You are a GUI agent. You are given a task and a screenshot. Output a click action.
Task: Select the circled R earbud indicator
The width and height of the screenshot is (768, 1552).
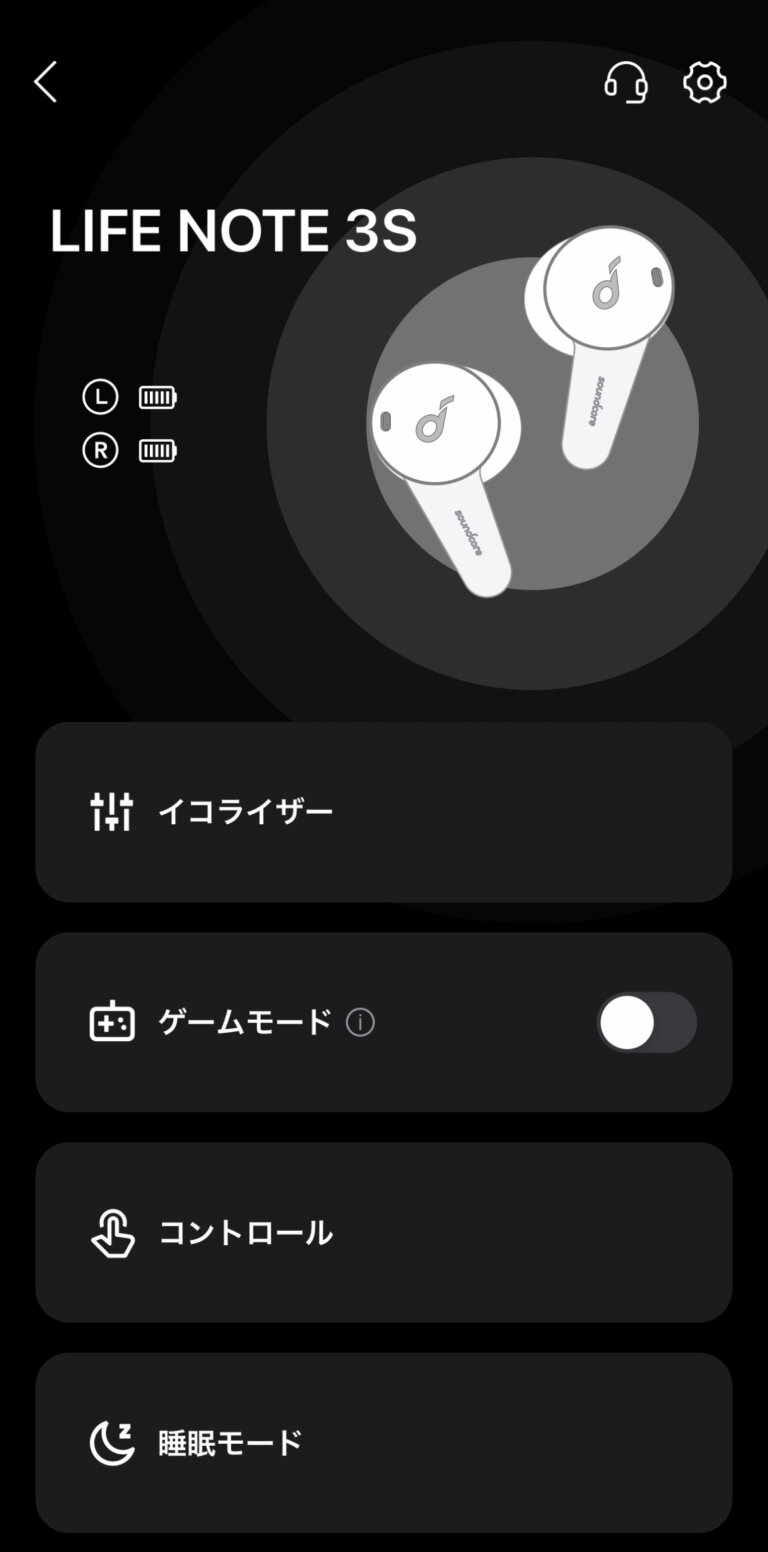coord(100,450)
